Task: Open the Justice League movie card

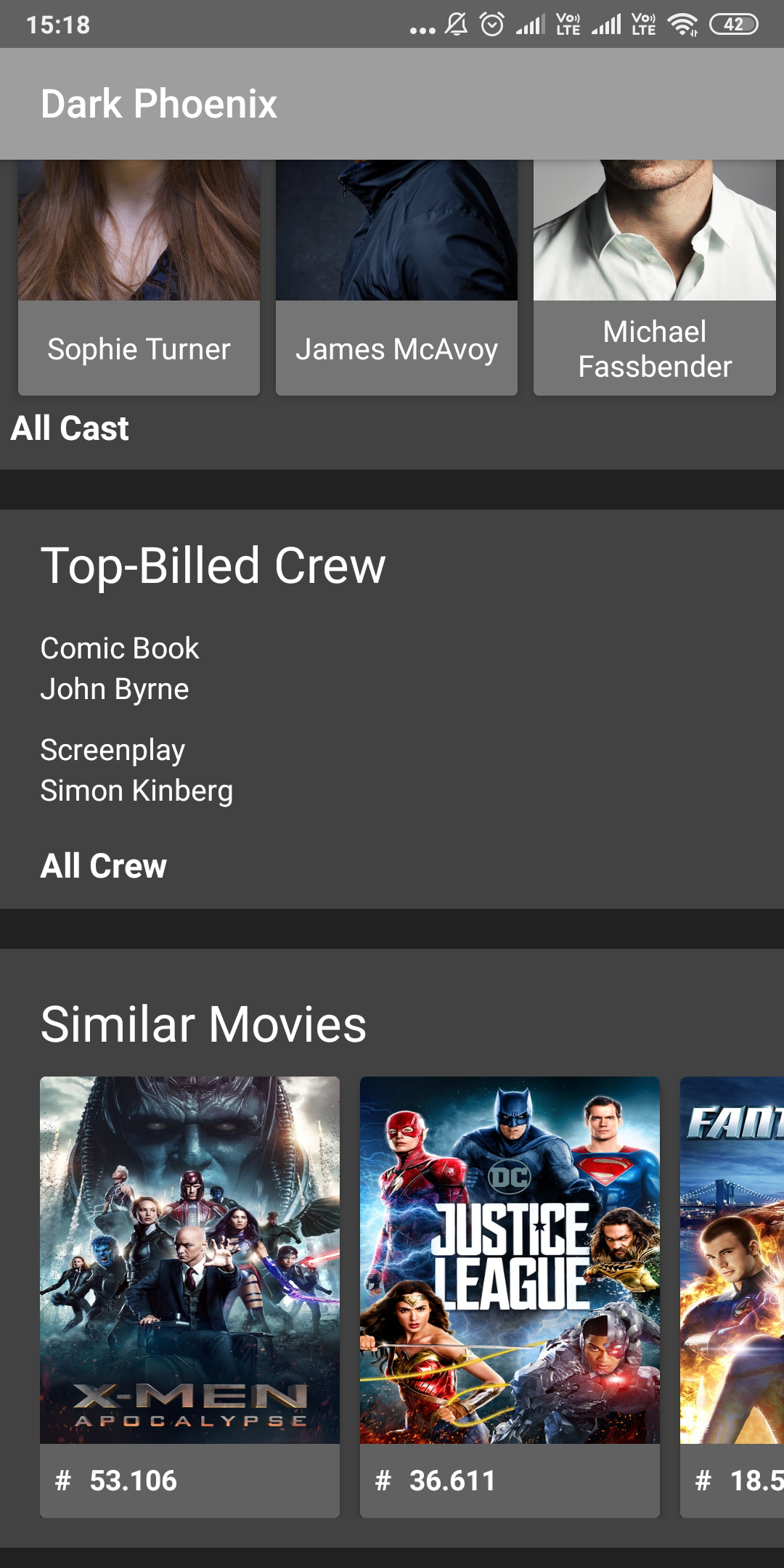Action: click(510, 1297)
